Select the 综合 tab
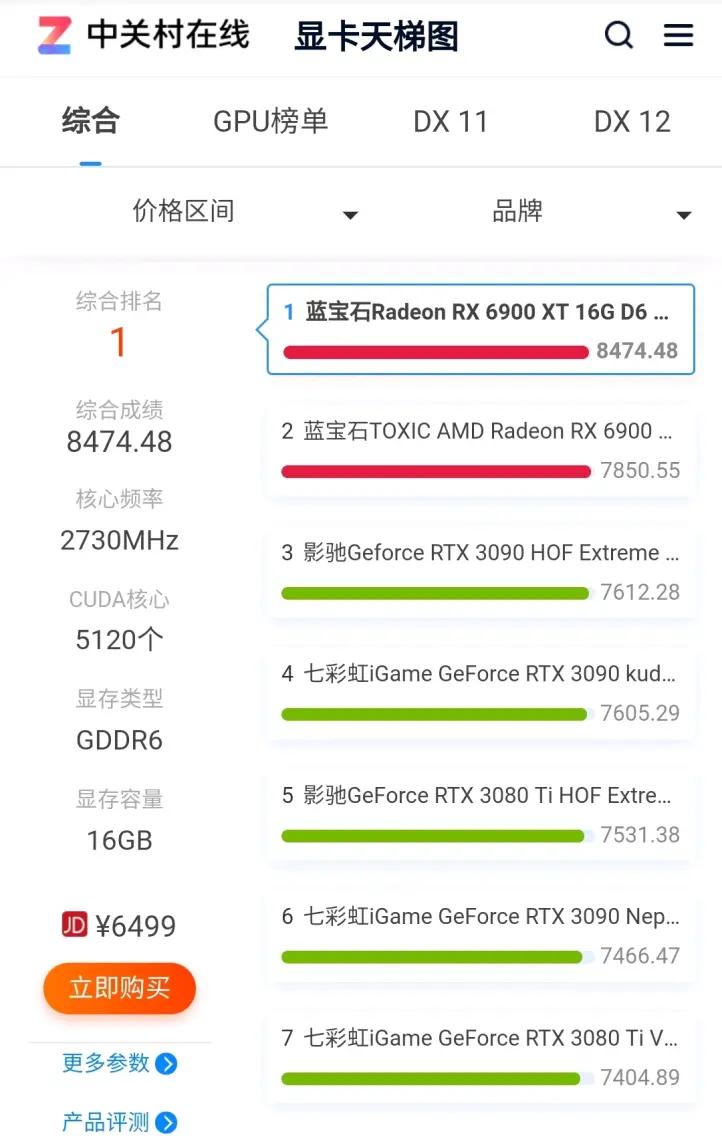This screenshot has height=1148, width=722. [x=91, y=122]
